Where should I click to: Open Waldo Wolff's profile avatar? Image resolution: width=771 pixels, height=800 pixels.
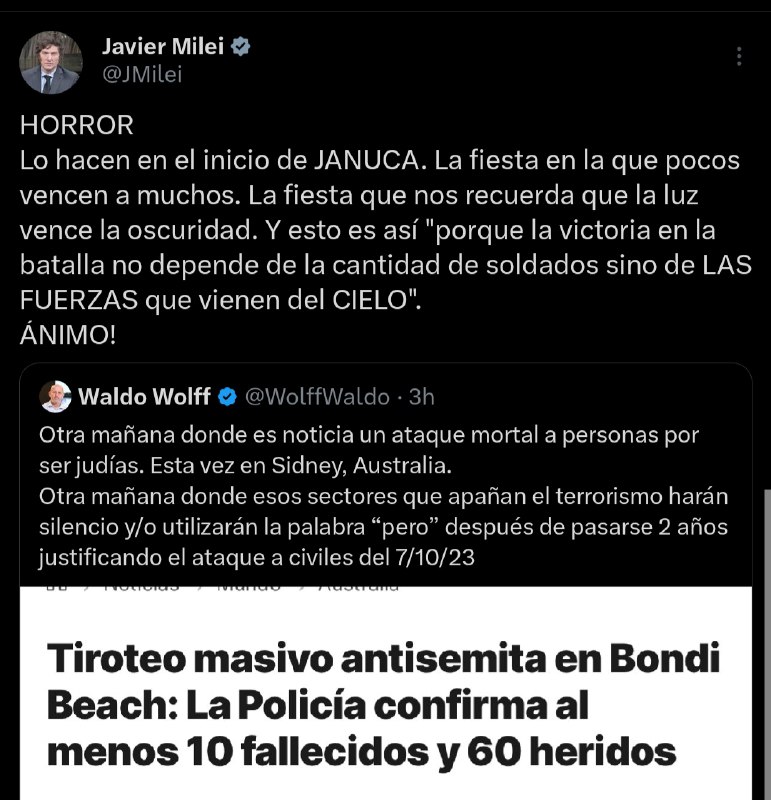(x=56, y=397)
